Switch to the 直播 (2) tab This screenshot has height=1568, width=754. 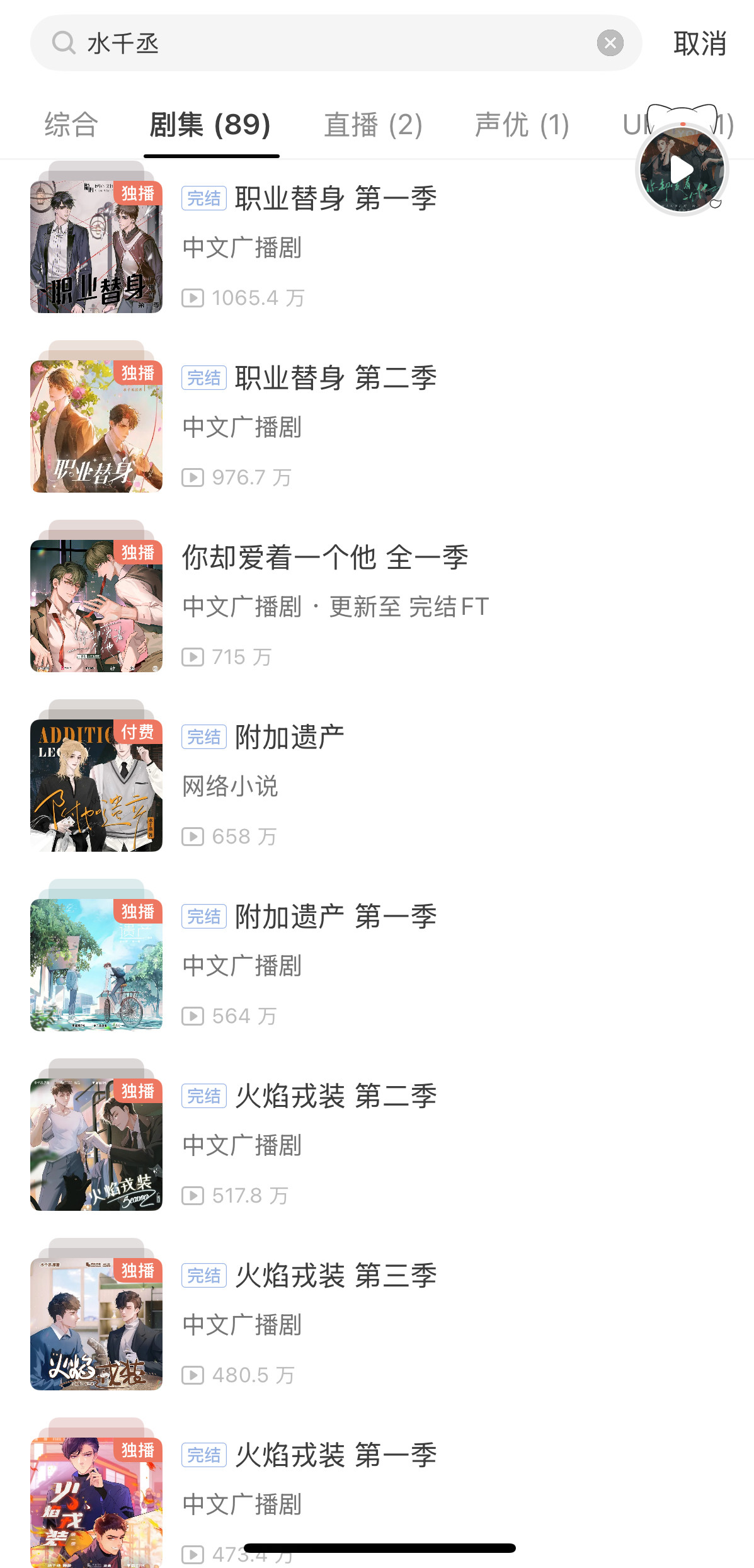pyautogui.click(x=373, y=125)
